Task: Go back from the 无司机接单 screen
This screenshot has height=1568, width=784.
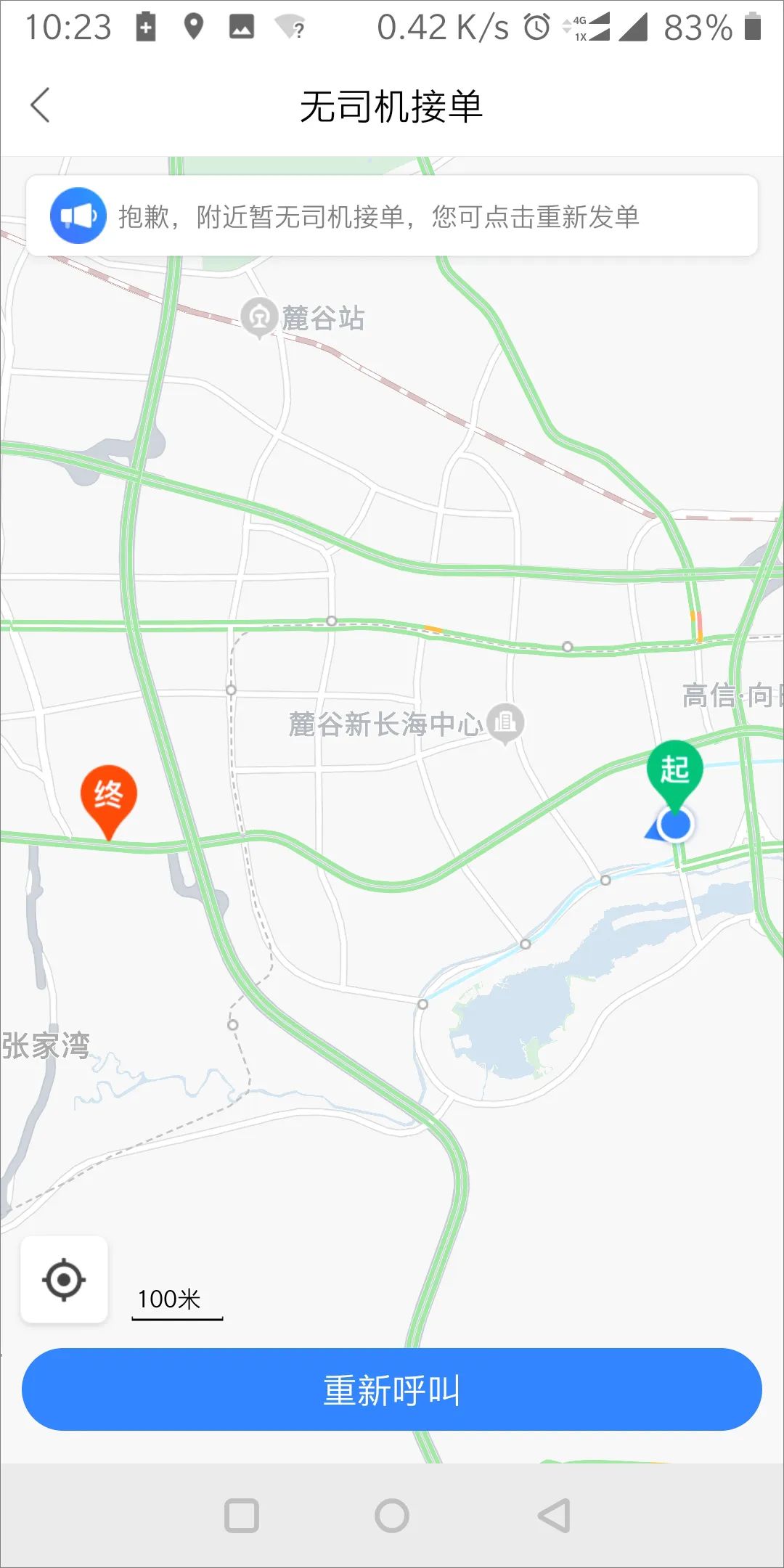Action: (x=41, y=106)
